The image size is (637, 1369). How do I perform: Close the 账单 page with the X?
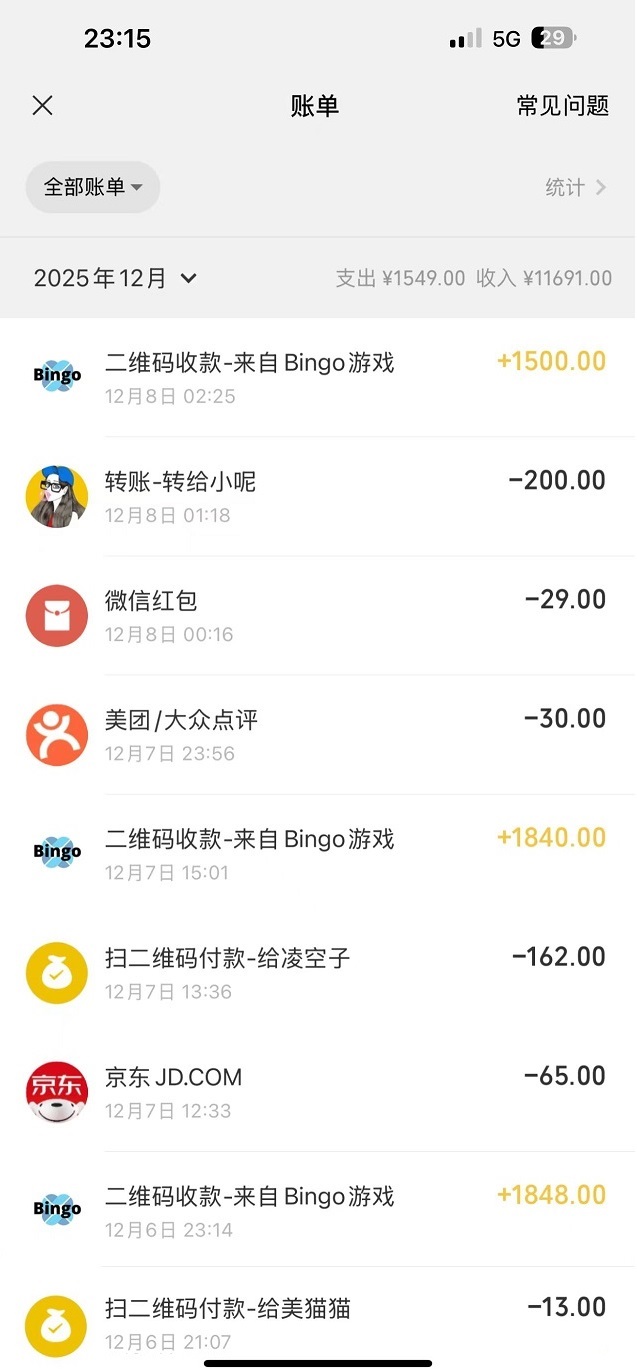42,106
